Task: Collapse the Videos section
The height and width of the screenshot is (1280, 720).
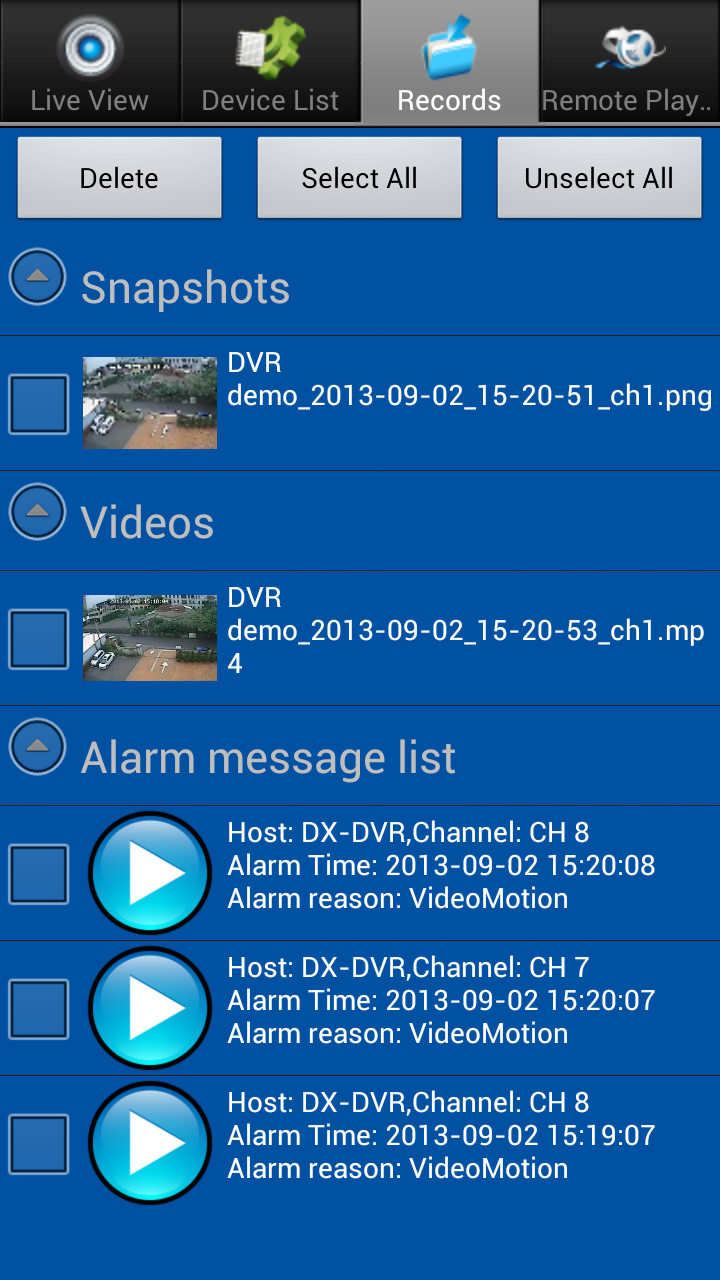Action: [x=38, y=512]
